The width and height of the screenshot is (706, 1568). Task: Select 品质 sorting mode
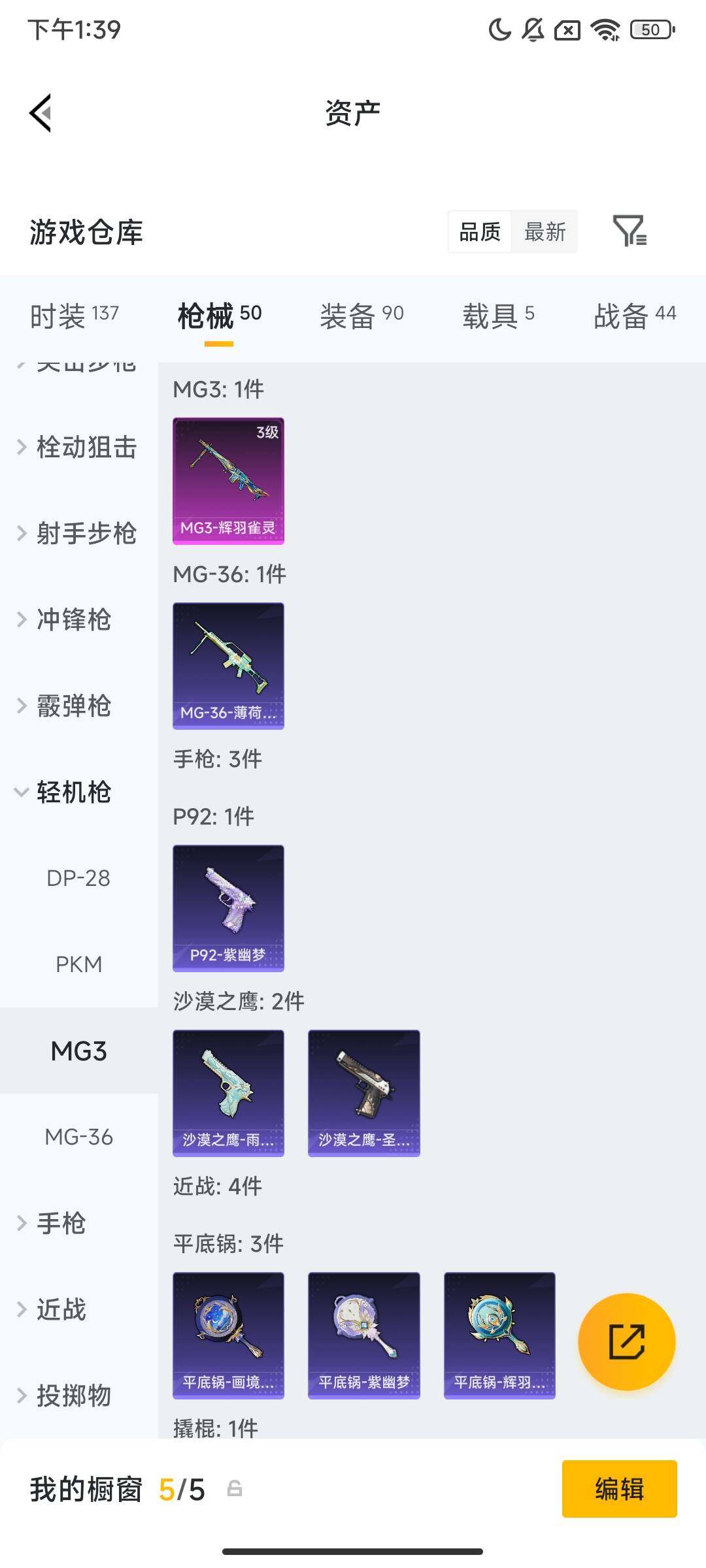[x=480, y=232]
